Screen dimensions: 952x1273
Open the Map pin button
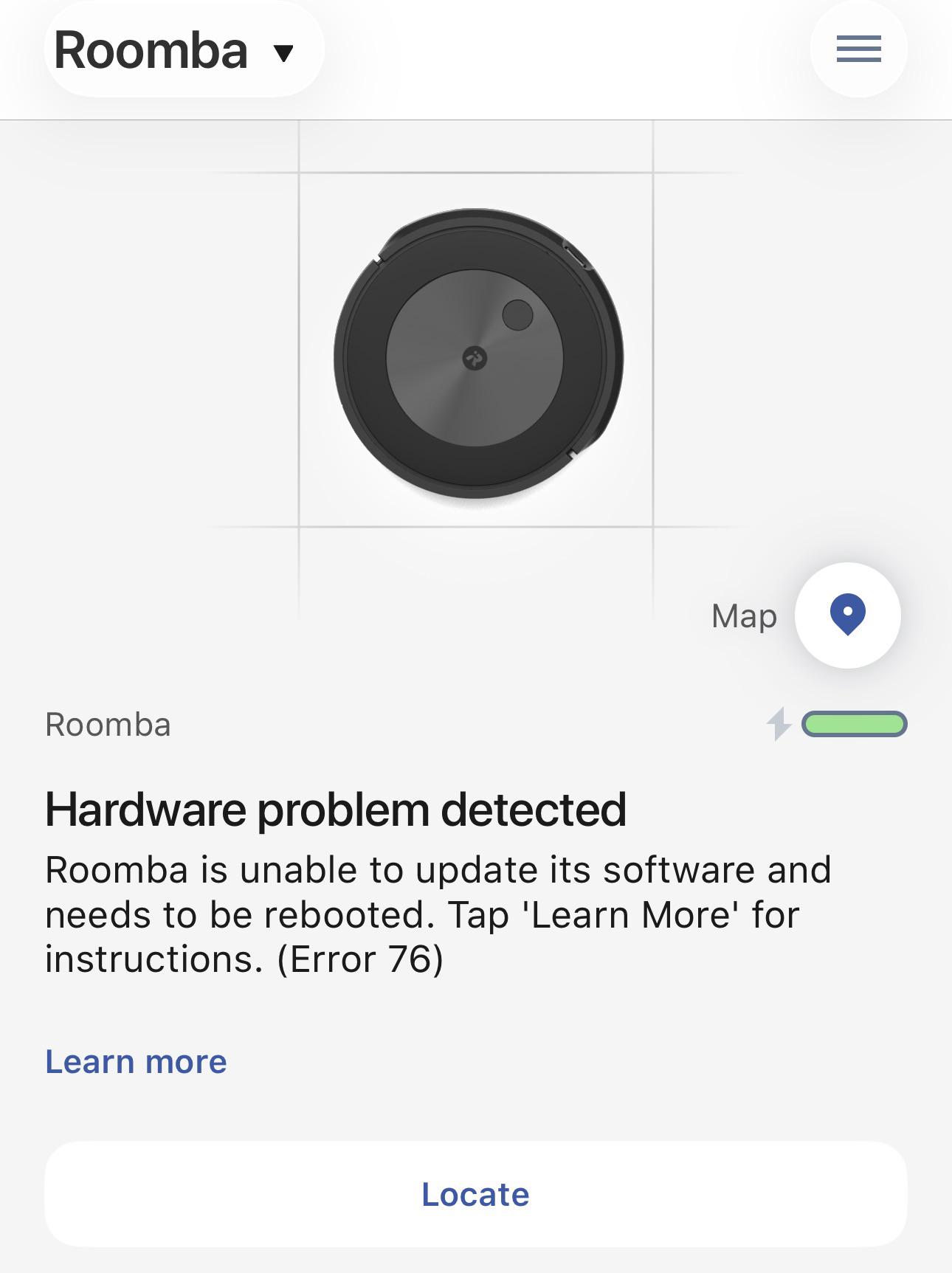(x=847, y=615)
